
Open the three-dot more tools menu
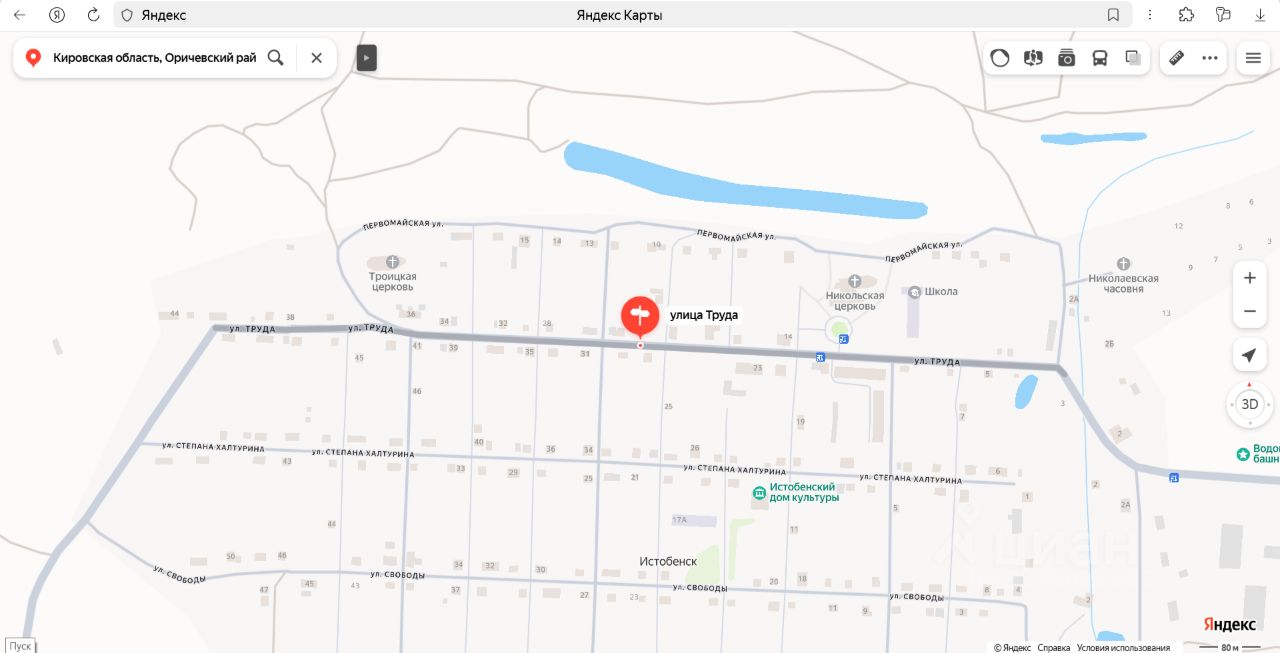coord(1210,58)
